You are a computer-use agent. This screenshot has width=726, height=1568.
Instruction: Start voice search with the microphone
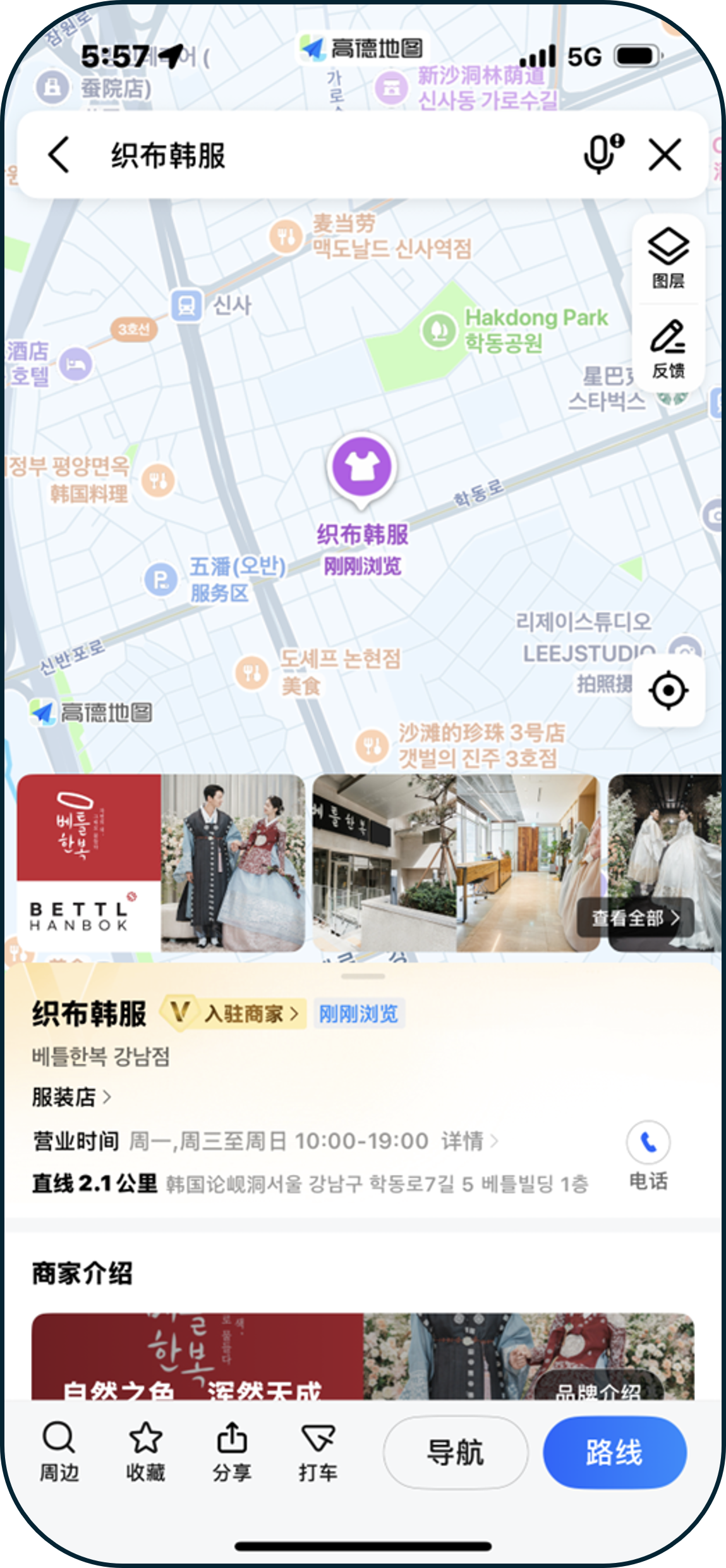[602, 154]
